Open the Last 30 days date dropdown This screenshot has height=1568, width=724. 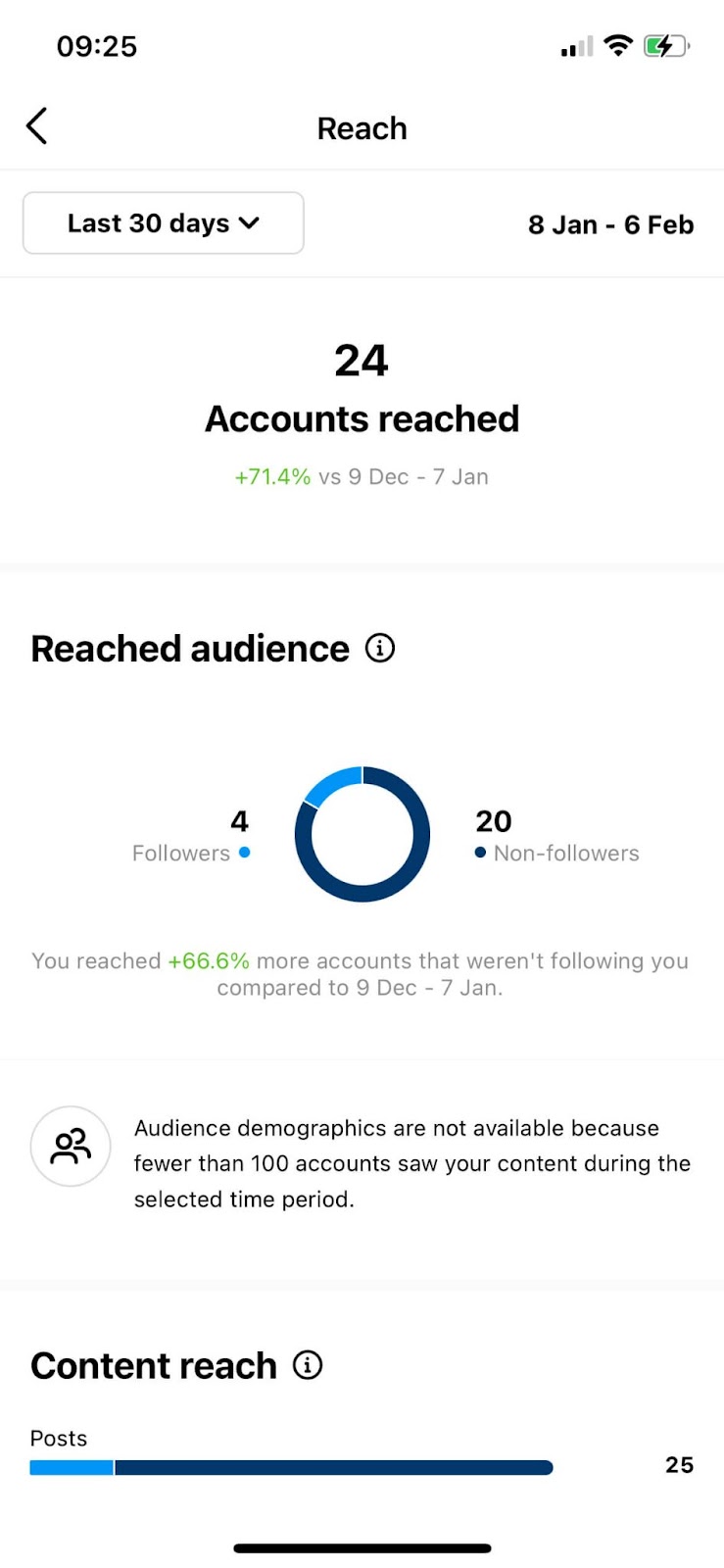point(164,223)
